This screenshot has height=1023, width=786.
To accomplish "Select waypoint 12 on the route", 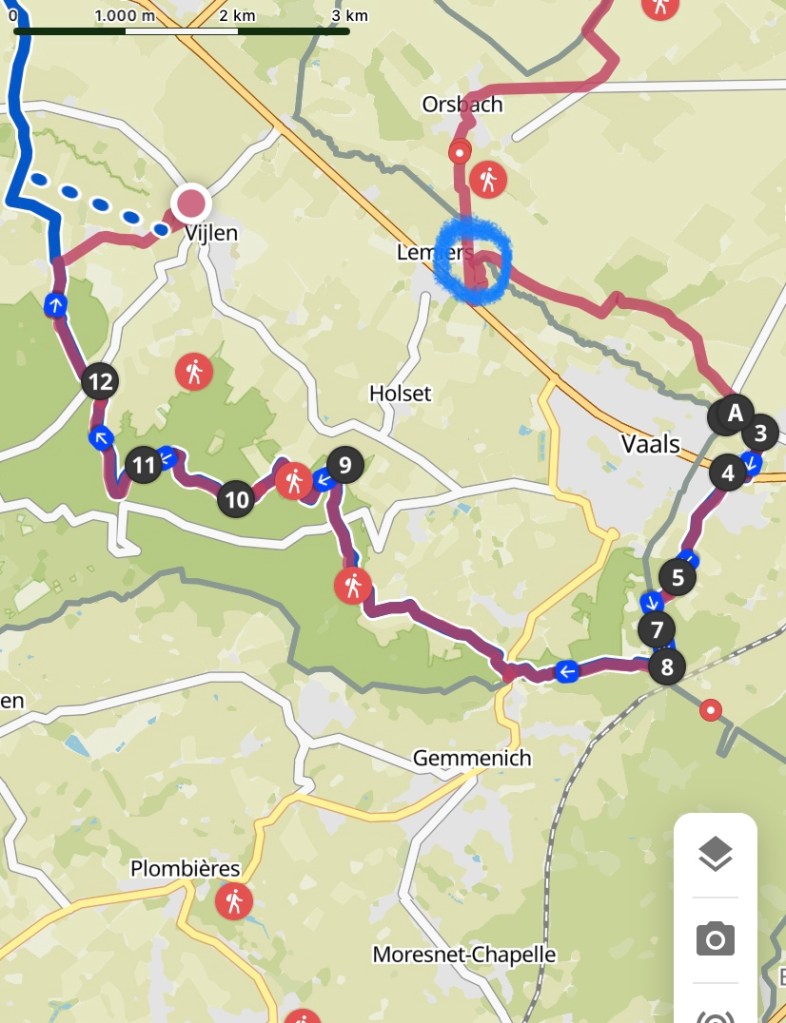I will tap(99, 381).
